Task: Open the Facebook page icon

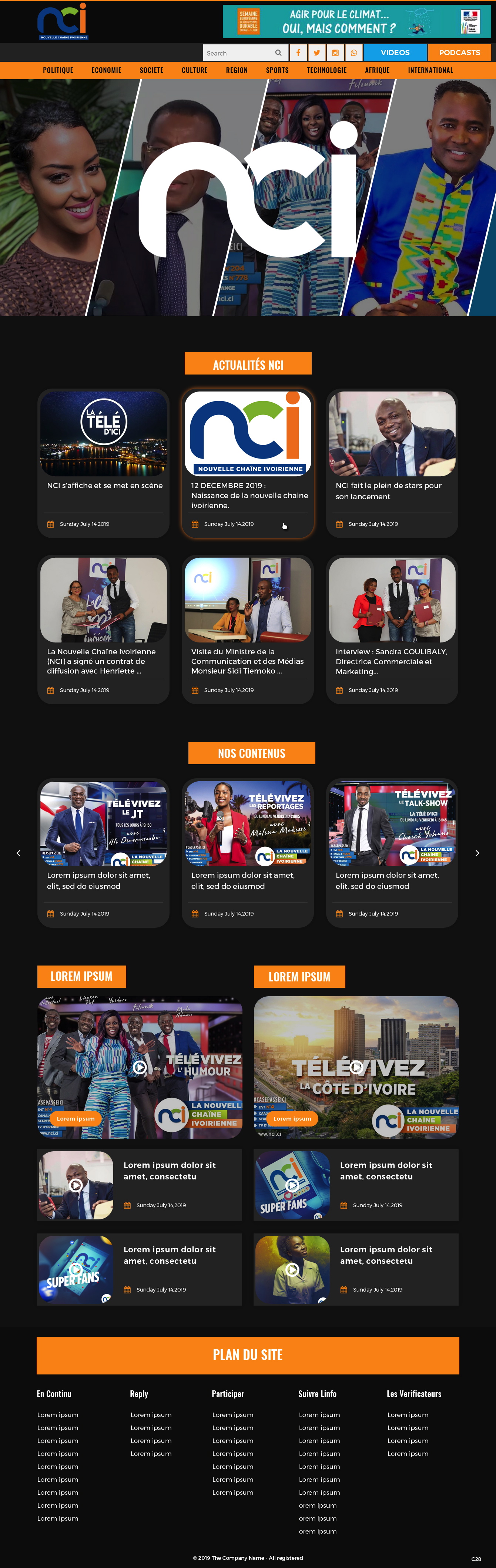Action: (x=298, y=53)
